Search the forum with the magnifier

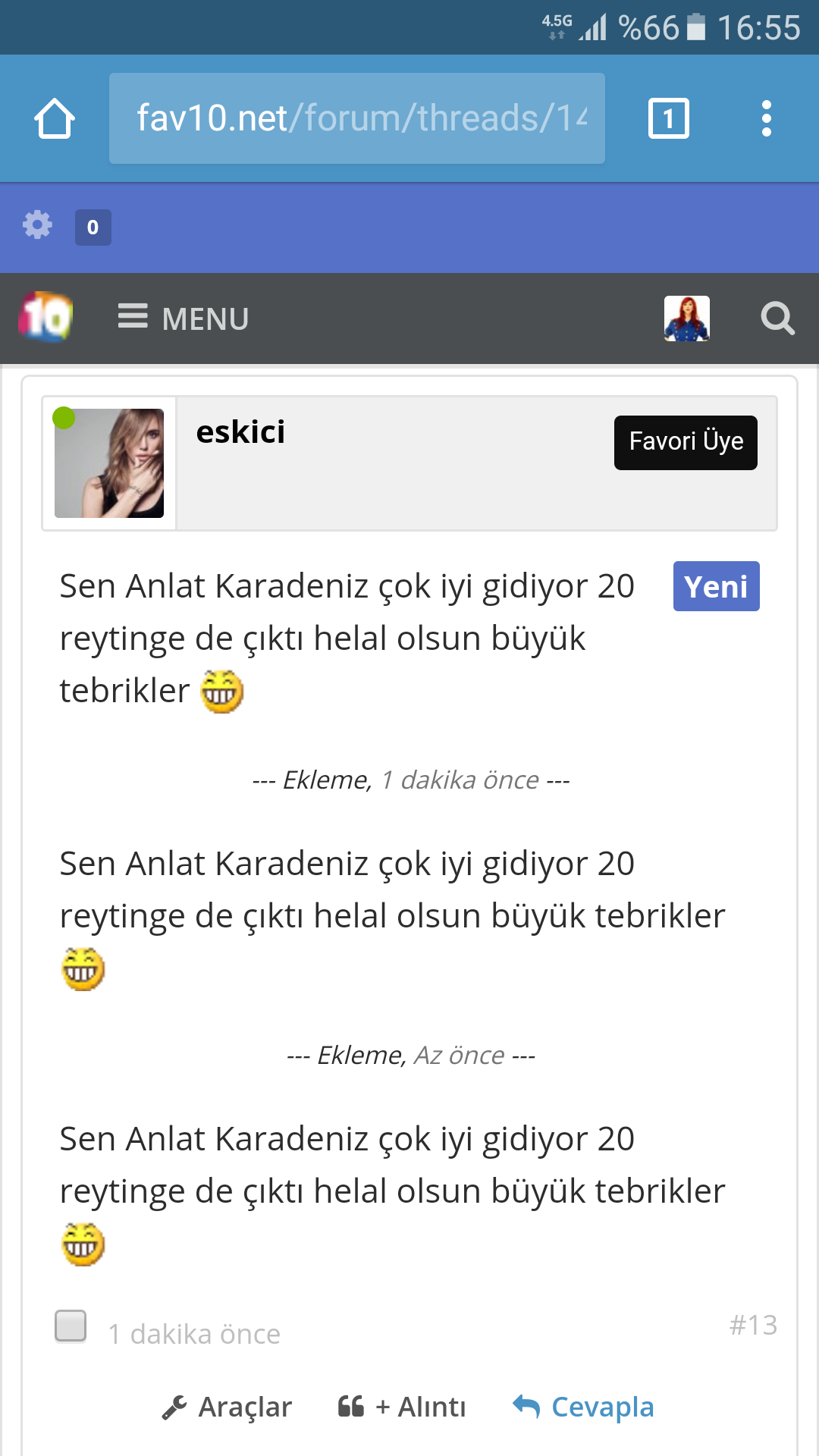777,318
